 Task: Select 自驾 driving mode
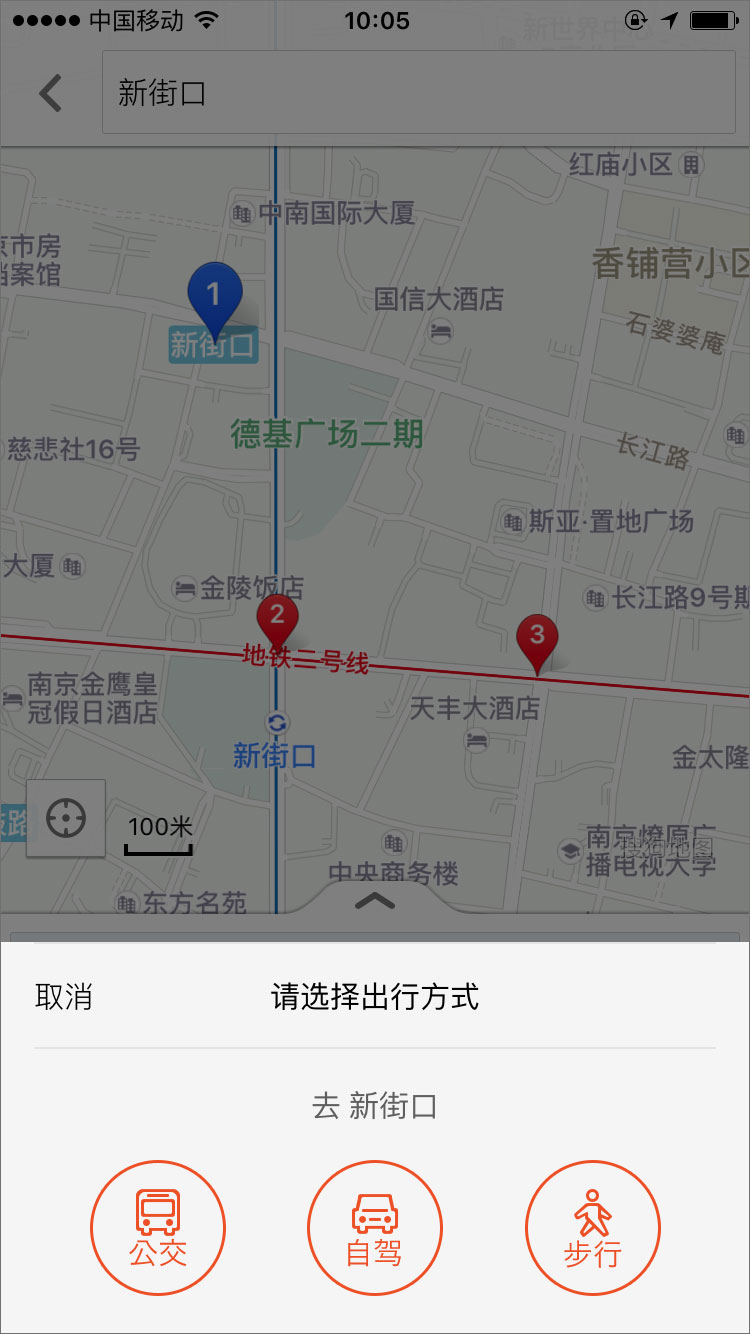point(374,1228)
